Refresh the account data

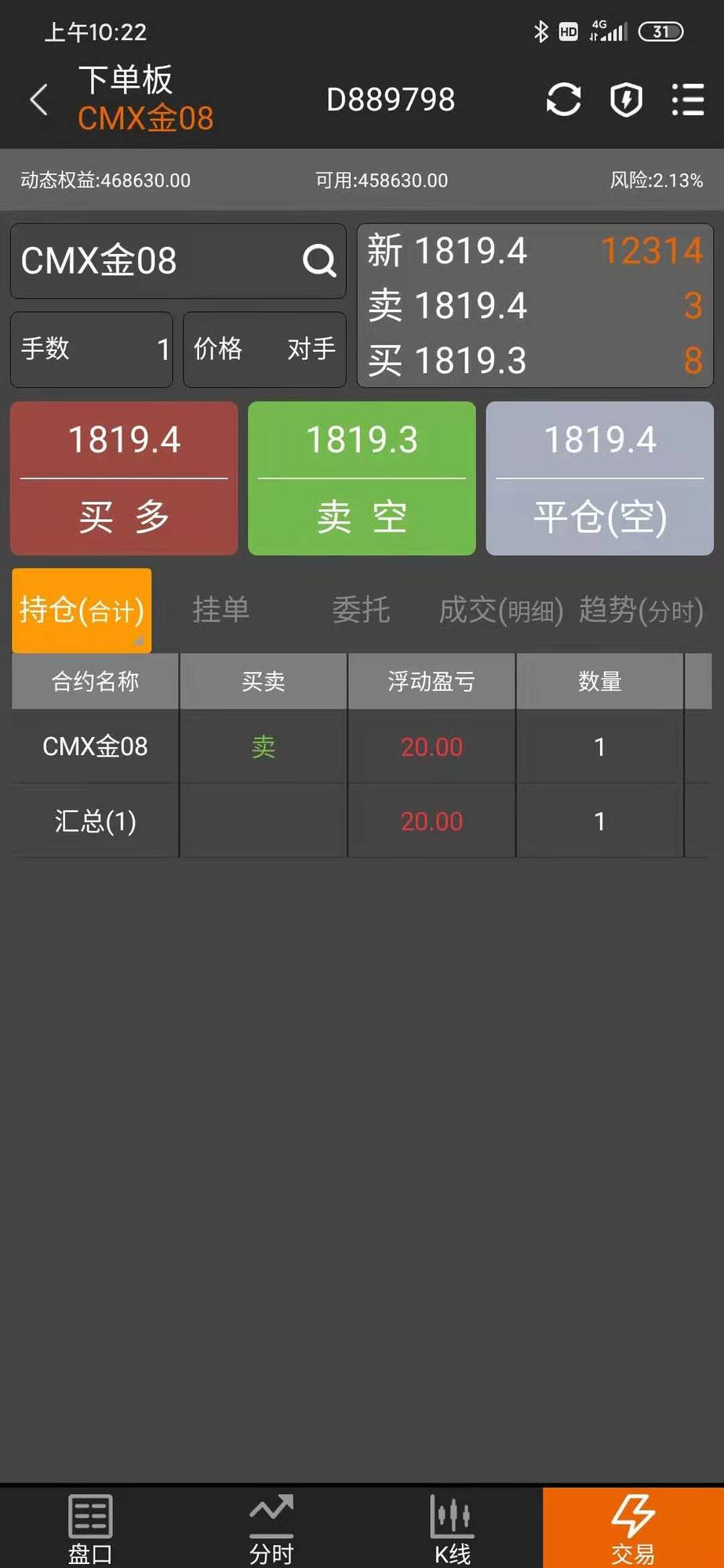pos(563,100)
